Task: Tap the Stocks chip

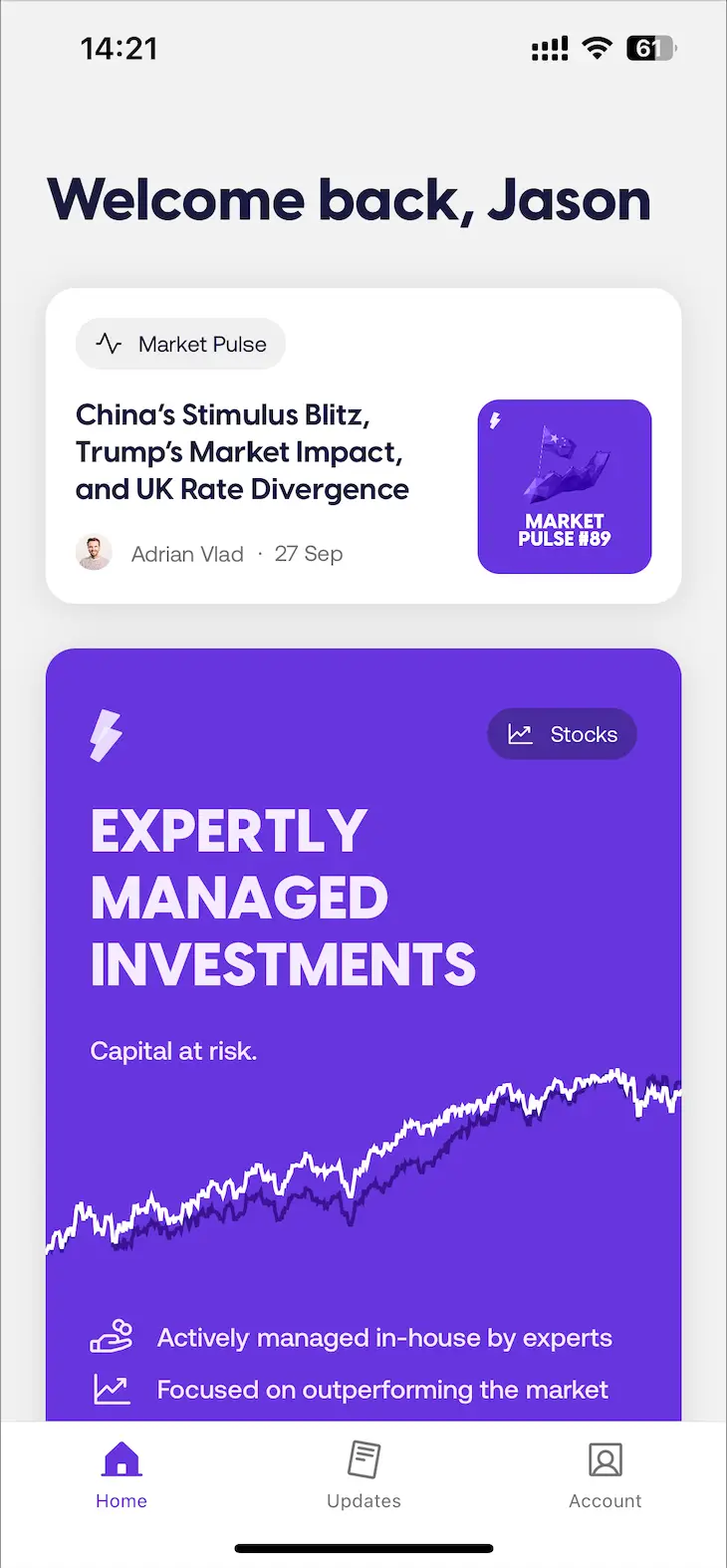Action: 562,734
